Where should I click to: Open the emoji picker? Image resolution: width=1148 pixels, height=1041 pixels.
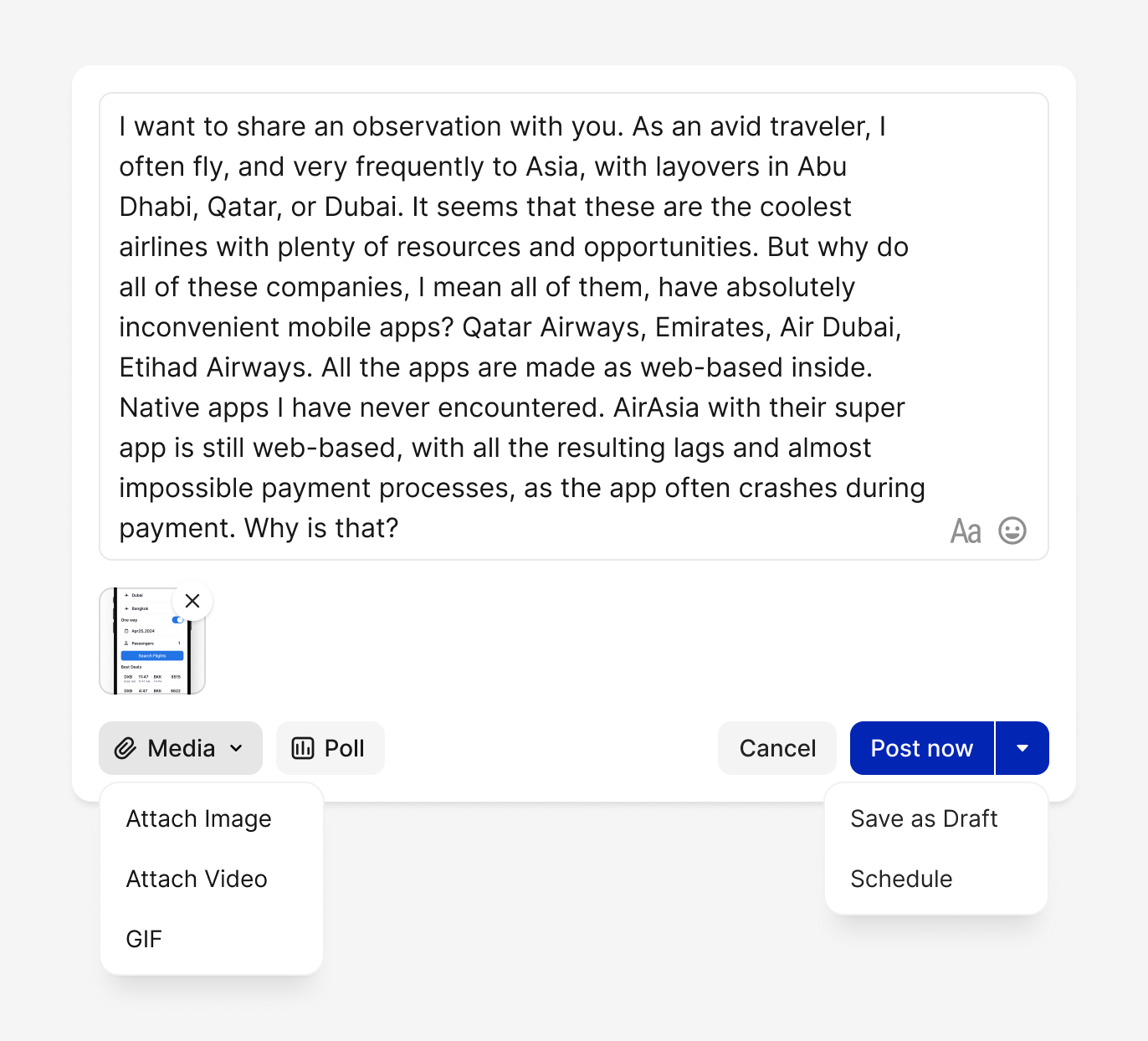point(1012,531)
